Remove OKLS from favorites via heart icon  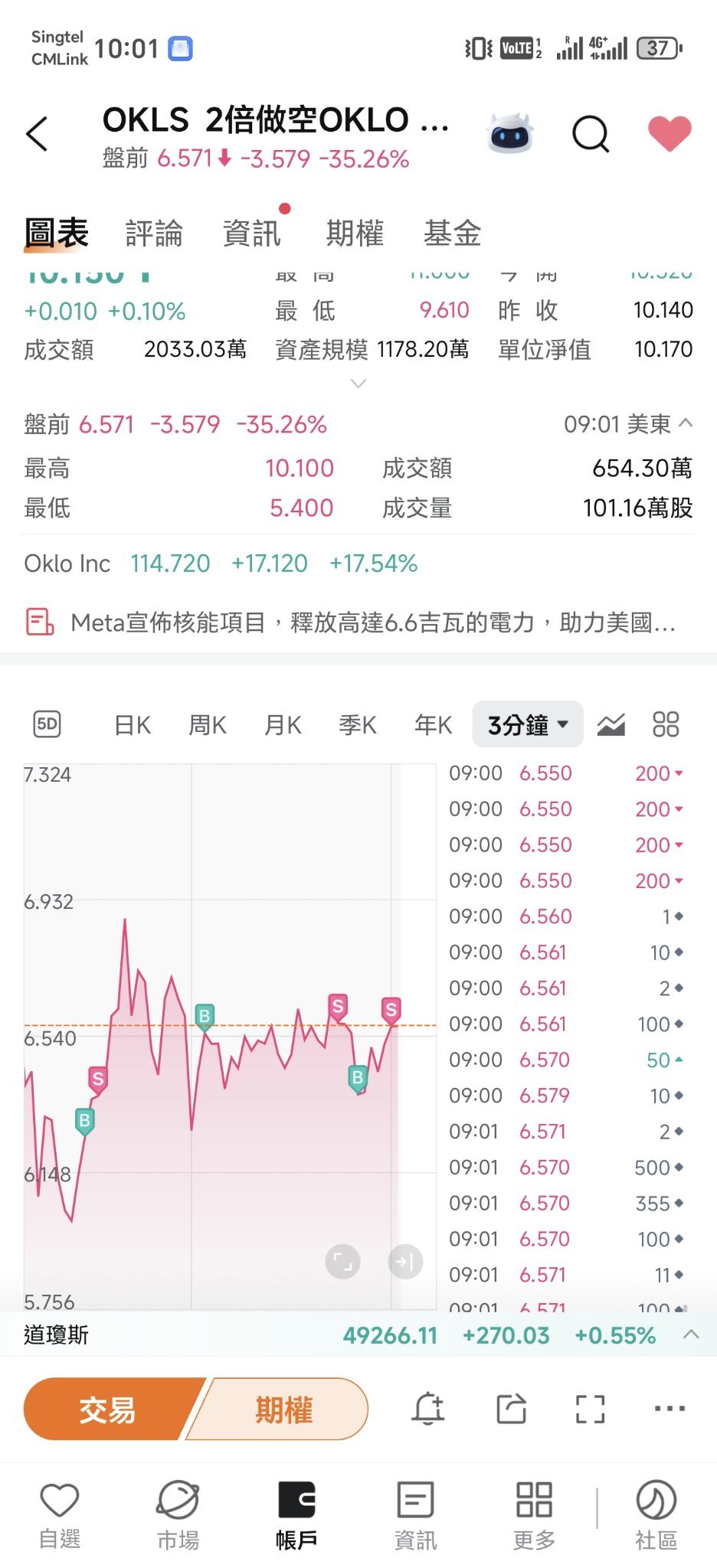670,133
